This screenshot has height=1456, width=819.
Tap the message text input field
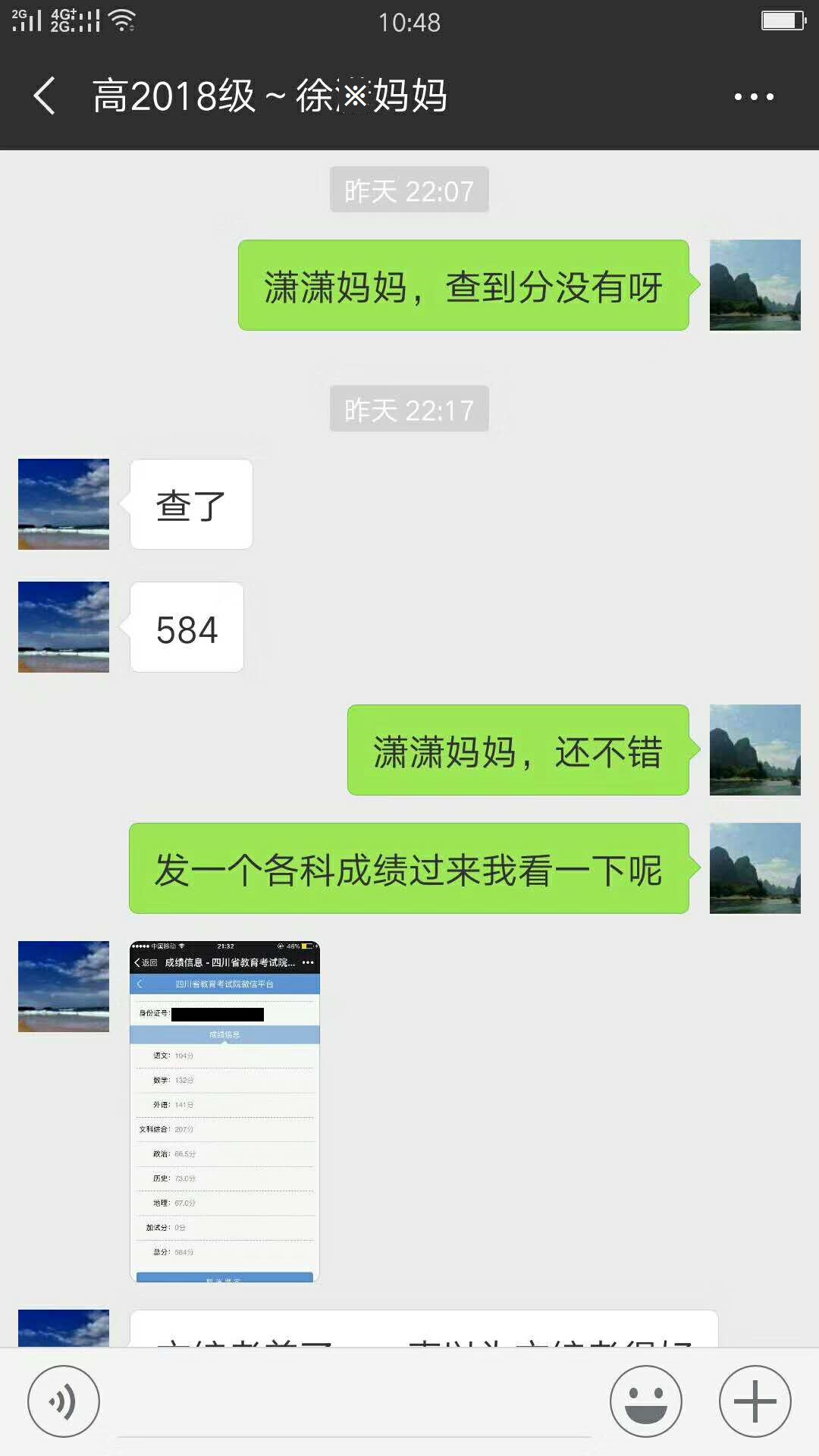point(354,1403)
